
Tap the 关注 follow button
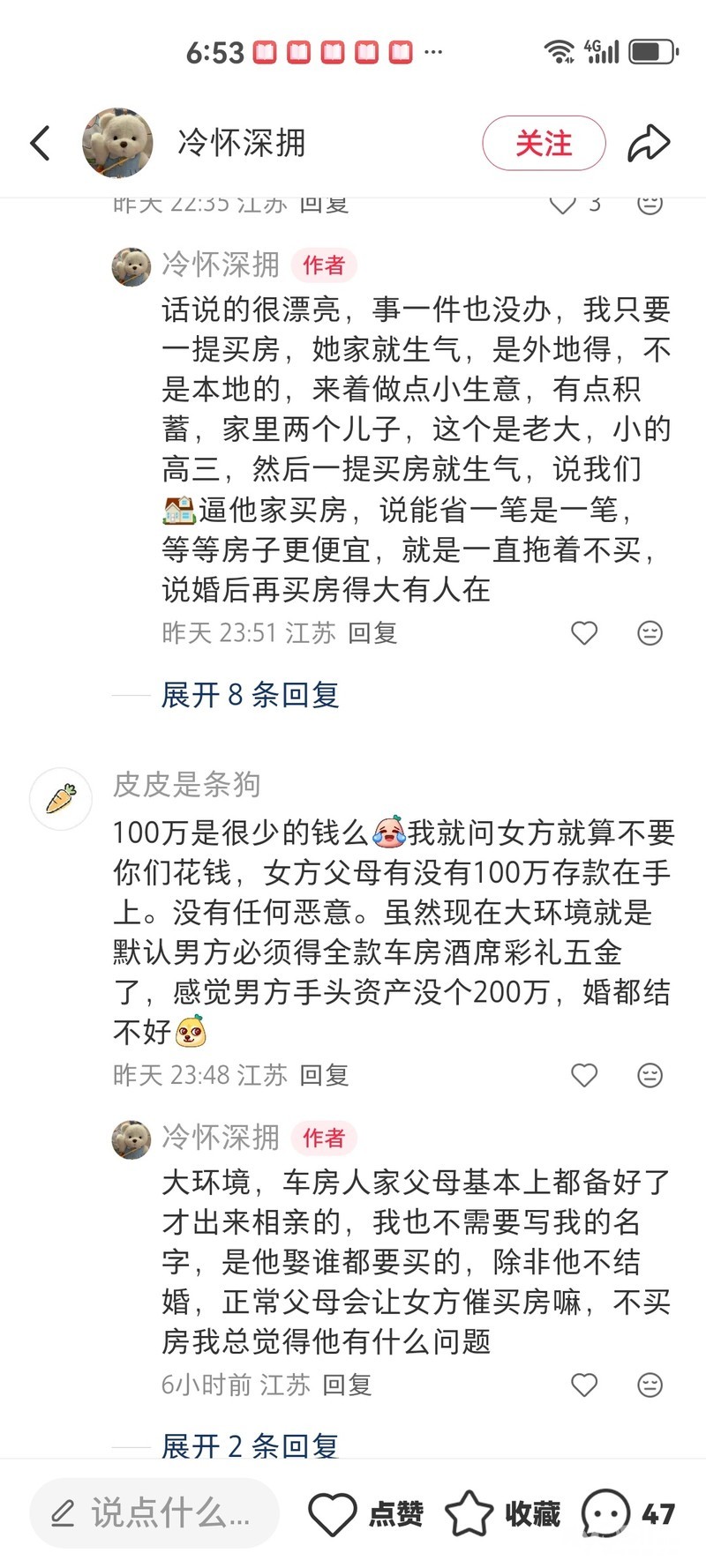[x=544, y=143]
